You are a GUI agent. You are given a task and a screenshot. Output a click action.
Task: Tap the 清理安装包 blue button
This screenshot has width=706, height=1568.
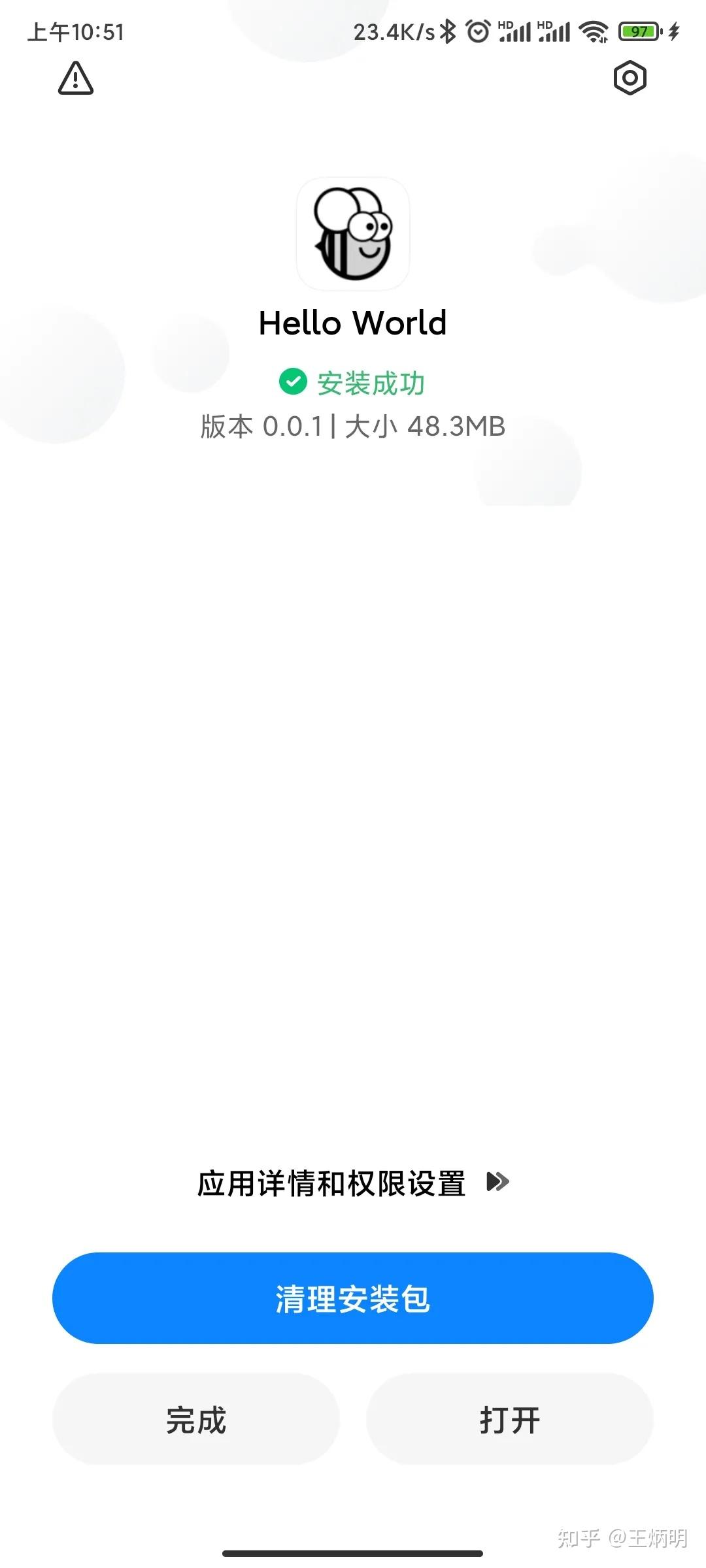[x=353, y=1299]
